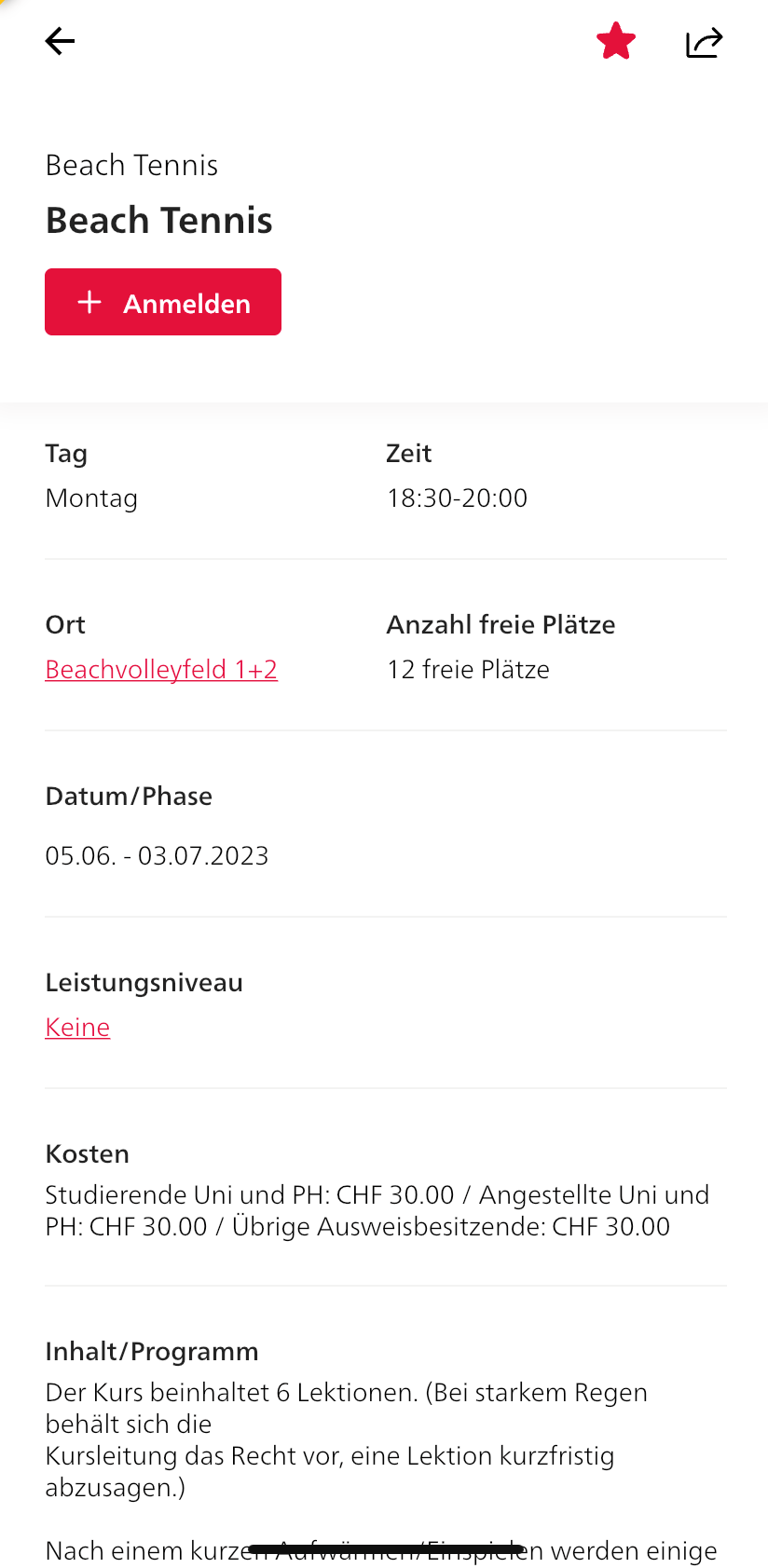The height and width of the screenshot is (1568, 768).
Task: Share this Beach Tennis course
Action: click(704, 42)
